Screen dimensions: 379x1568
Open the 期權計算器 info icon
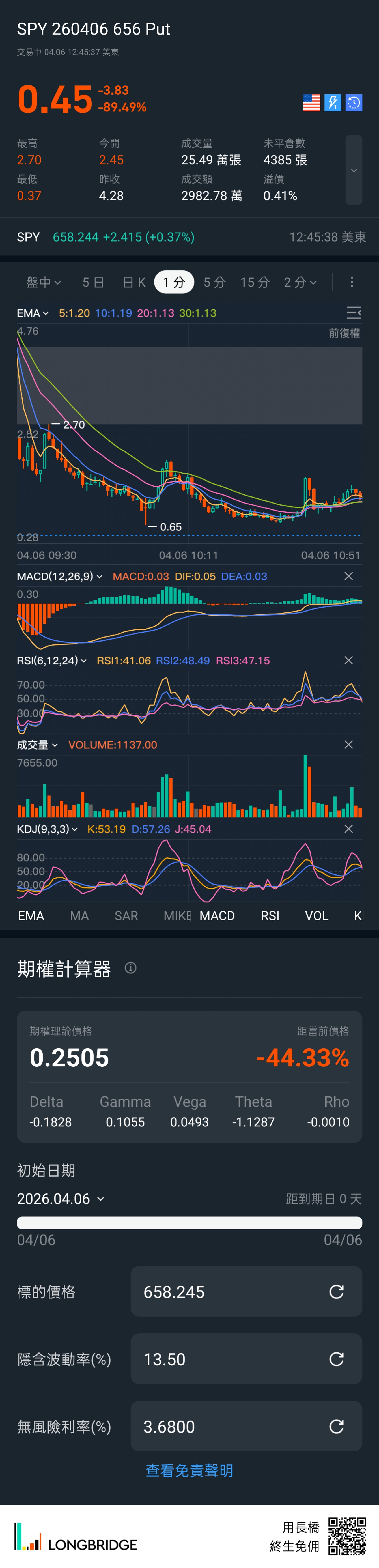131,968
